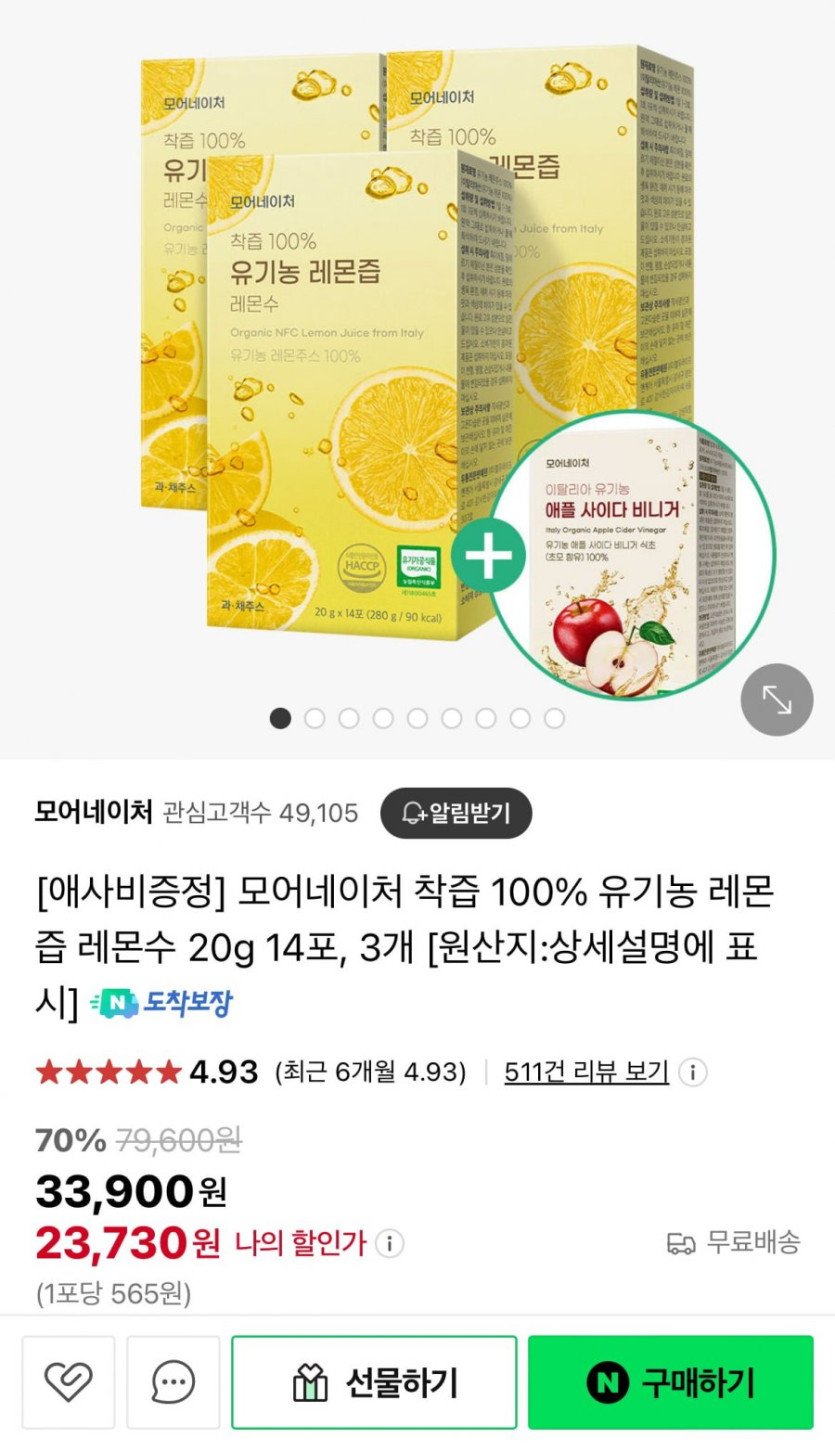
Task: Jump to the second image dot
Action: [x=315, y=718]
